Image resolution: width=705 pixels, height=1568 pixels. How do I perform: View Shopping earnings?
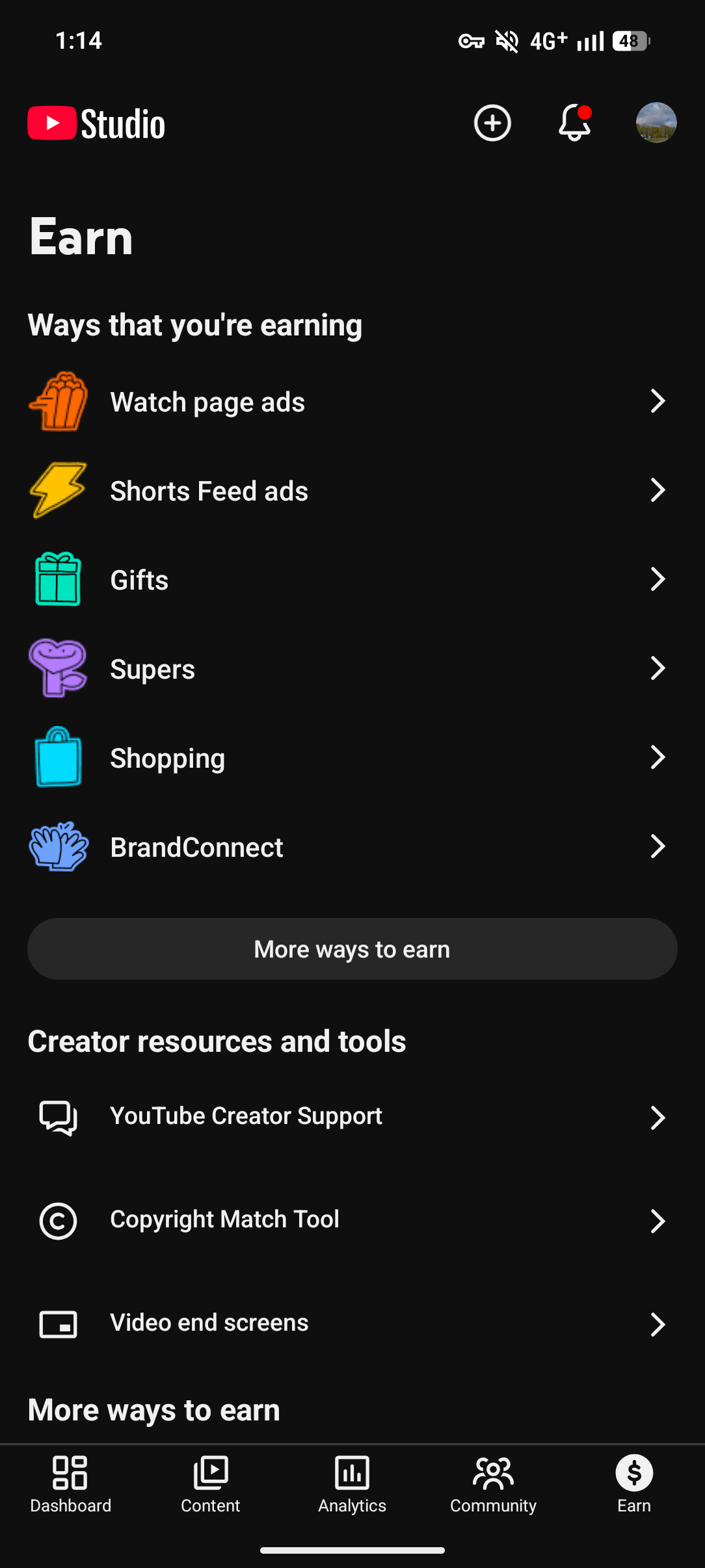[351, 758]
